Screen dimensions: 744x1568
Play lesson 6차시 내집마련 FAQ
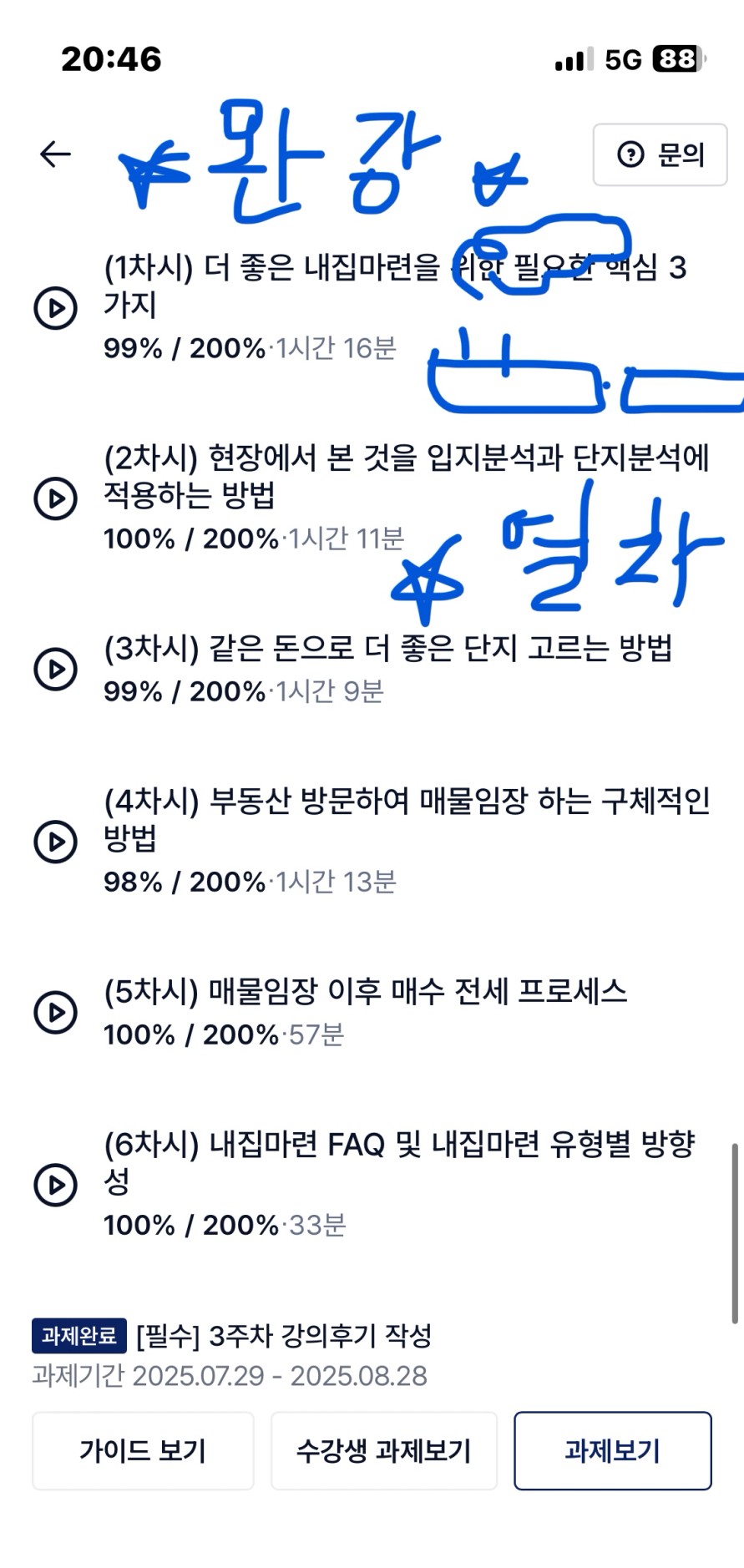[x=56, y=1184]
